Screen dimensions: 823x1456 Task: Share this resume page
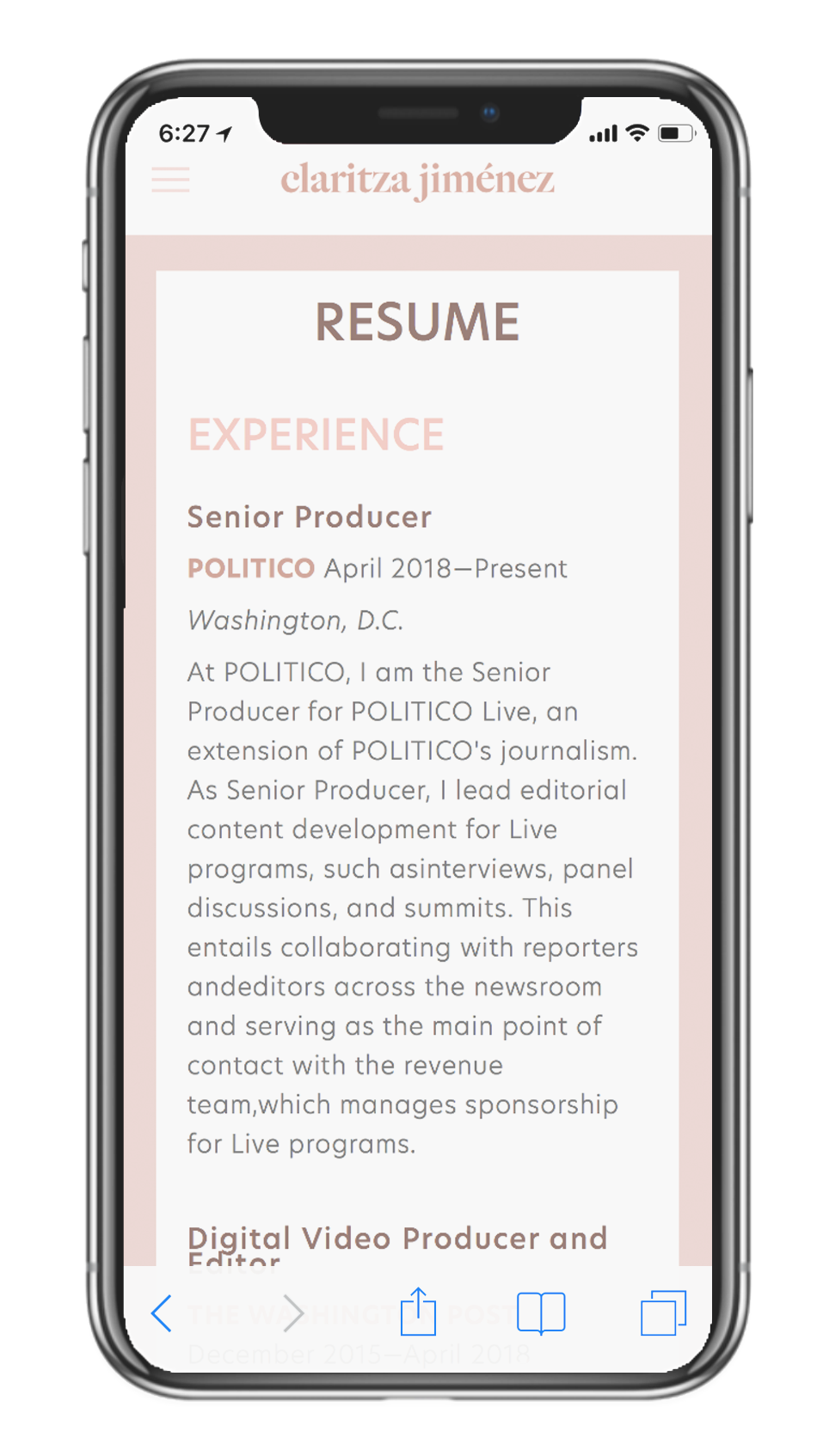click(419, 1311)
